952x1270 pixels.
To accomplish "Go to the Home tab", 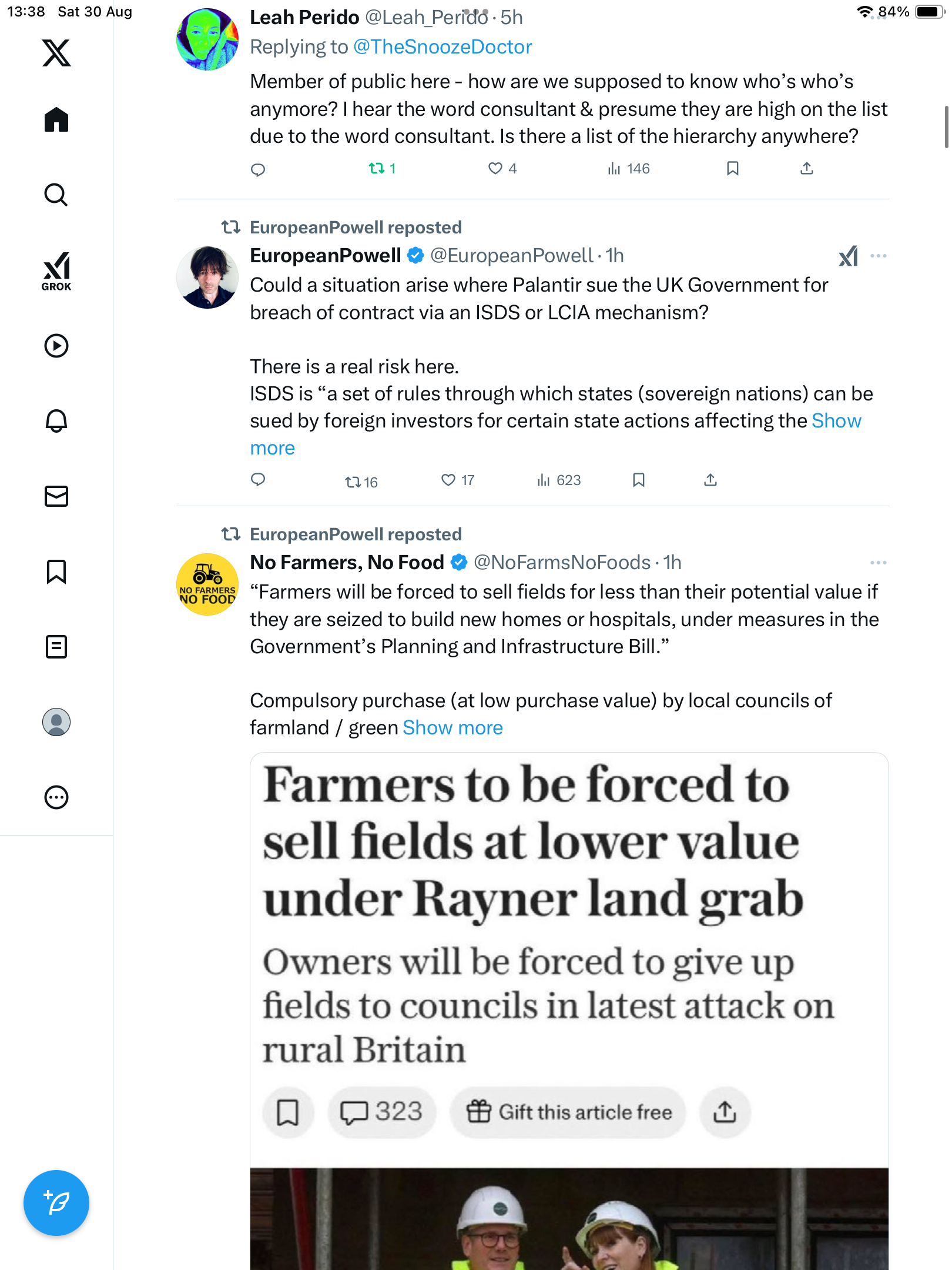I will point(56,119).
